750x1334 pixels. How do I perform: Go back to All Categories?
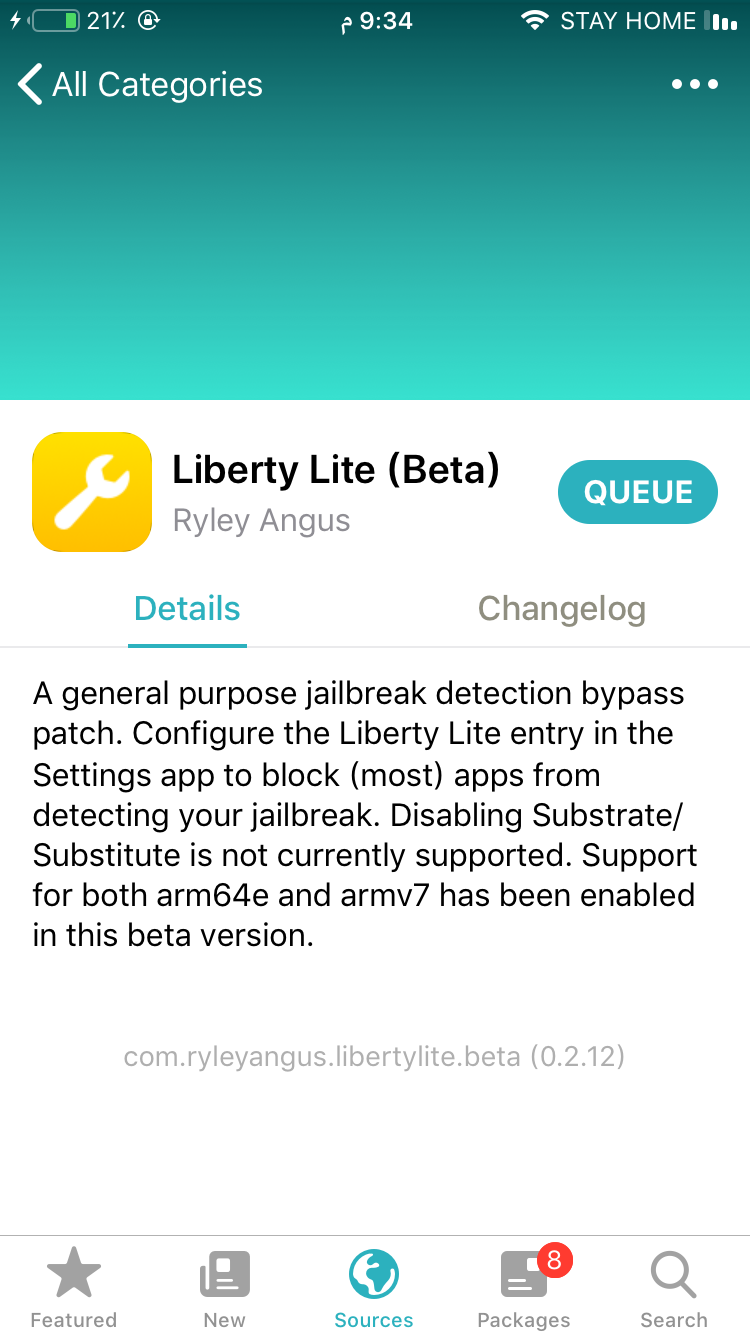(140, 85)
